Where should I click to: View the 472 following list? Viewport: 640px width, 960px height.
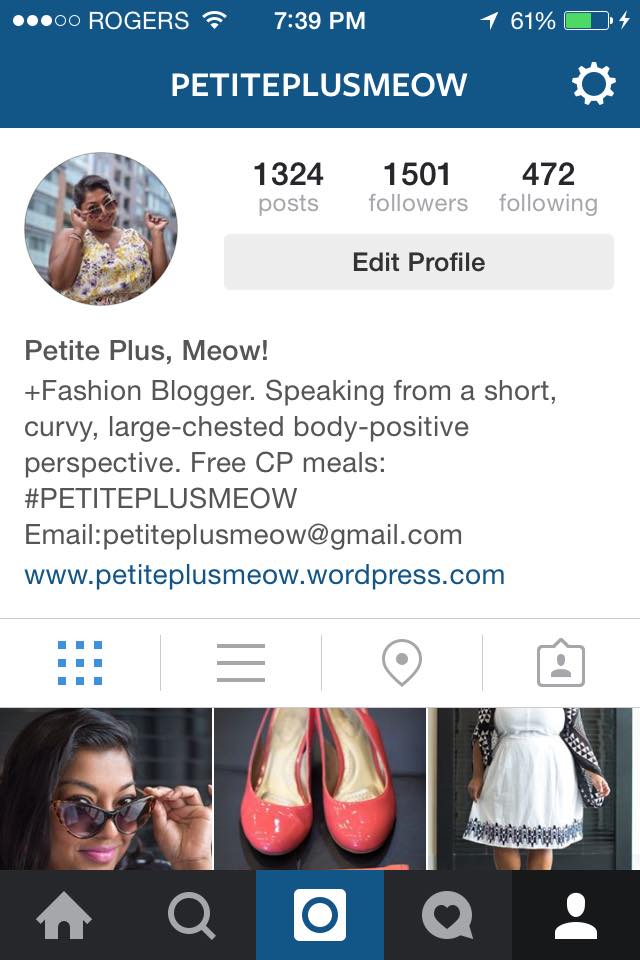click(x=548, y=187)
